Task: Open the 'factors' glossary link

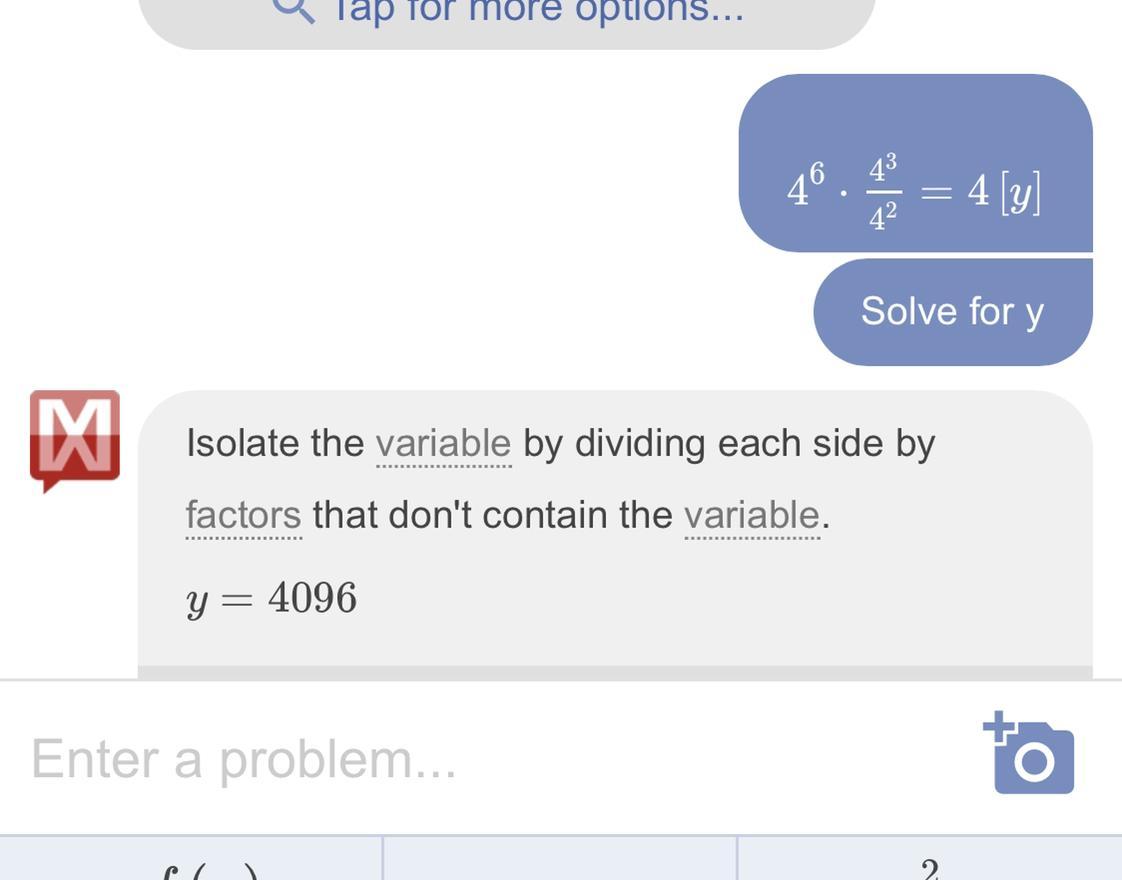Action: pyautogui.click(x=243, y=516)
